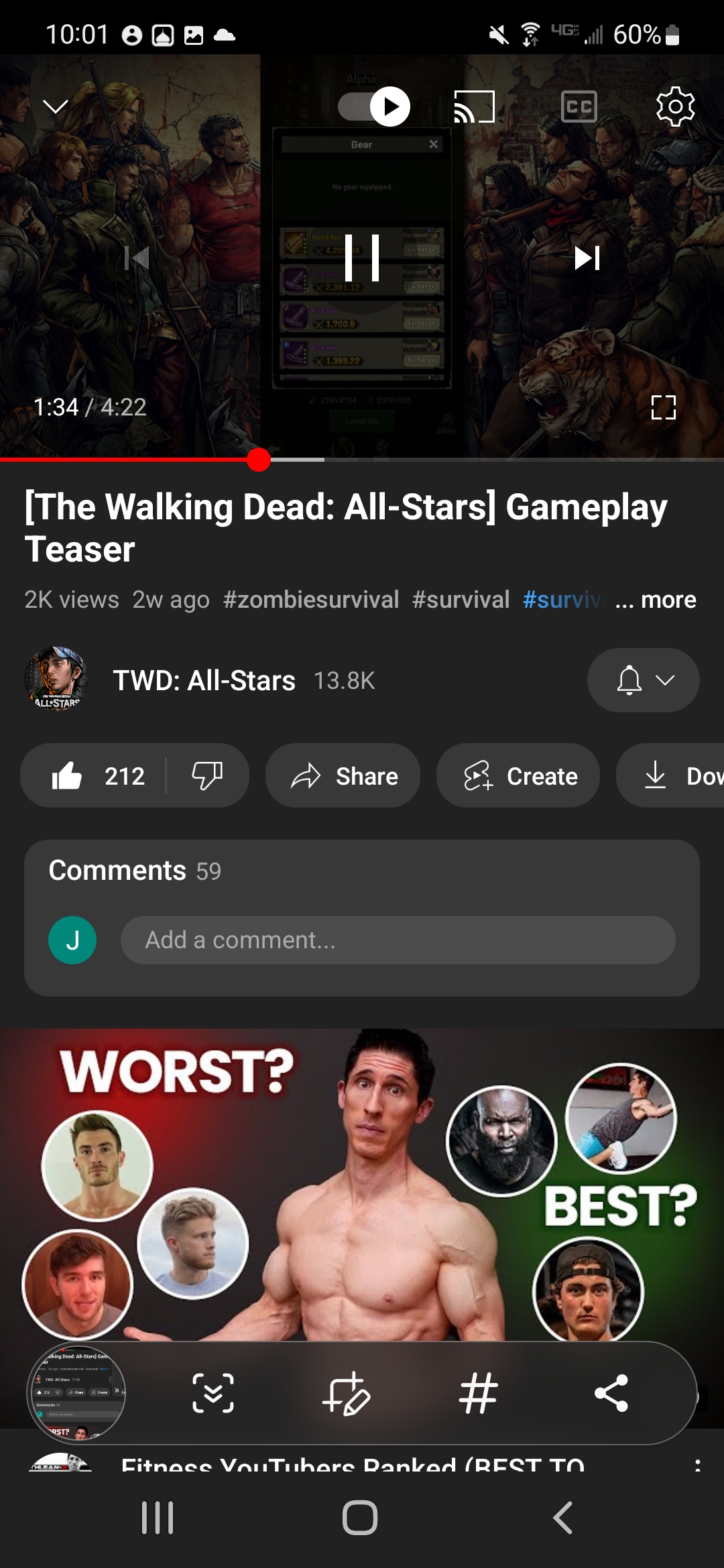This screenshot has height=1568, width=724.
Task: Pause the video
Action: (362, 258)
